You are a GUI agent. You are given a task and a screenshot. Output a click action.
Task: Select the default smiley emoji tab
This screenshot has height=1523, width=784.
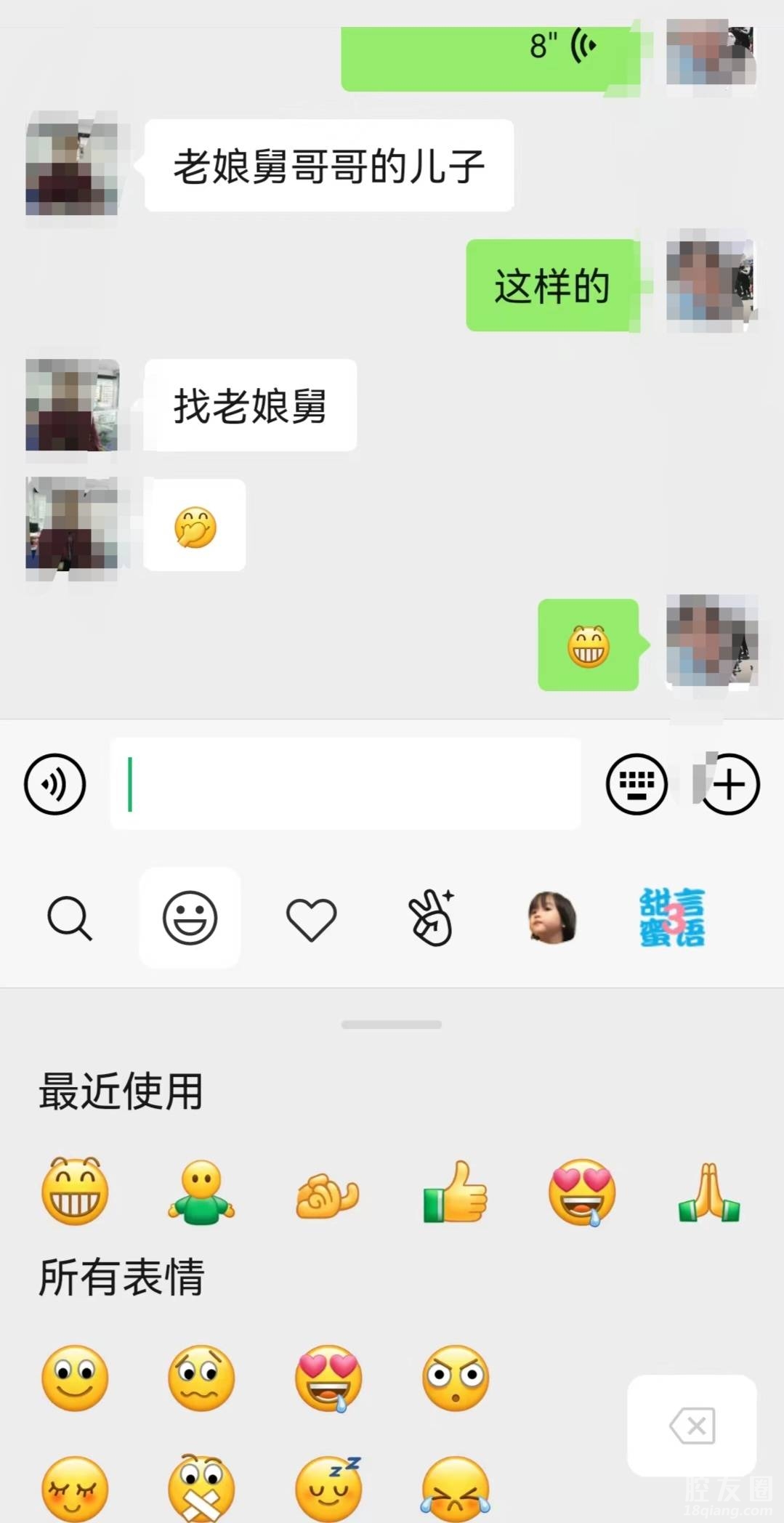coord(190,918)
